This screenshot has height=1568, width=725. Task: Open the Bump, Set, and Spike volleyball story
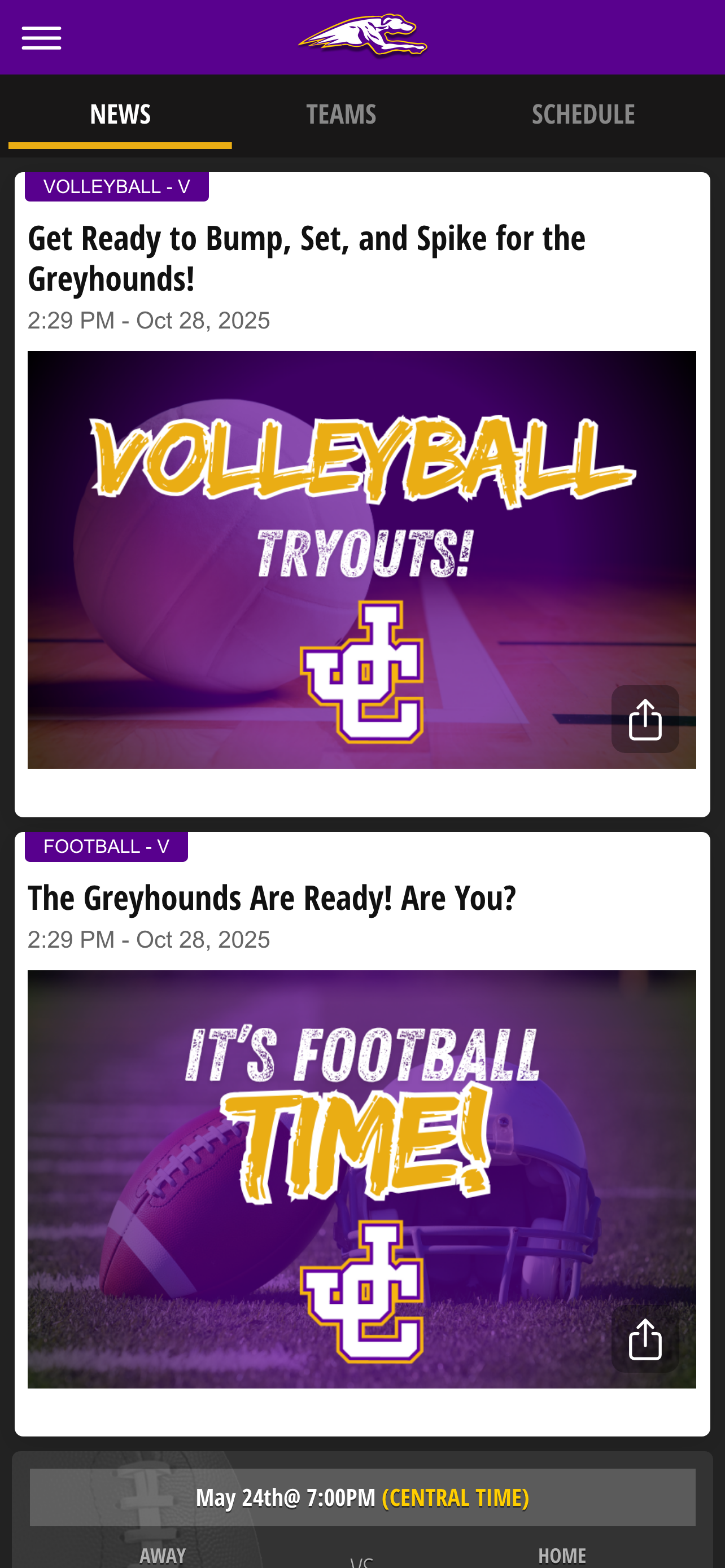(x=306, y=257)
